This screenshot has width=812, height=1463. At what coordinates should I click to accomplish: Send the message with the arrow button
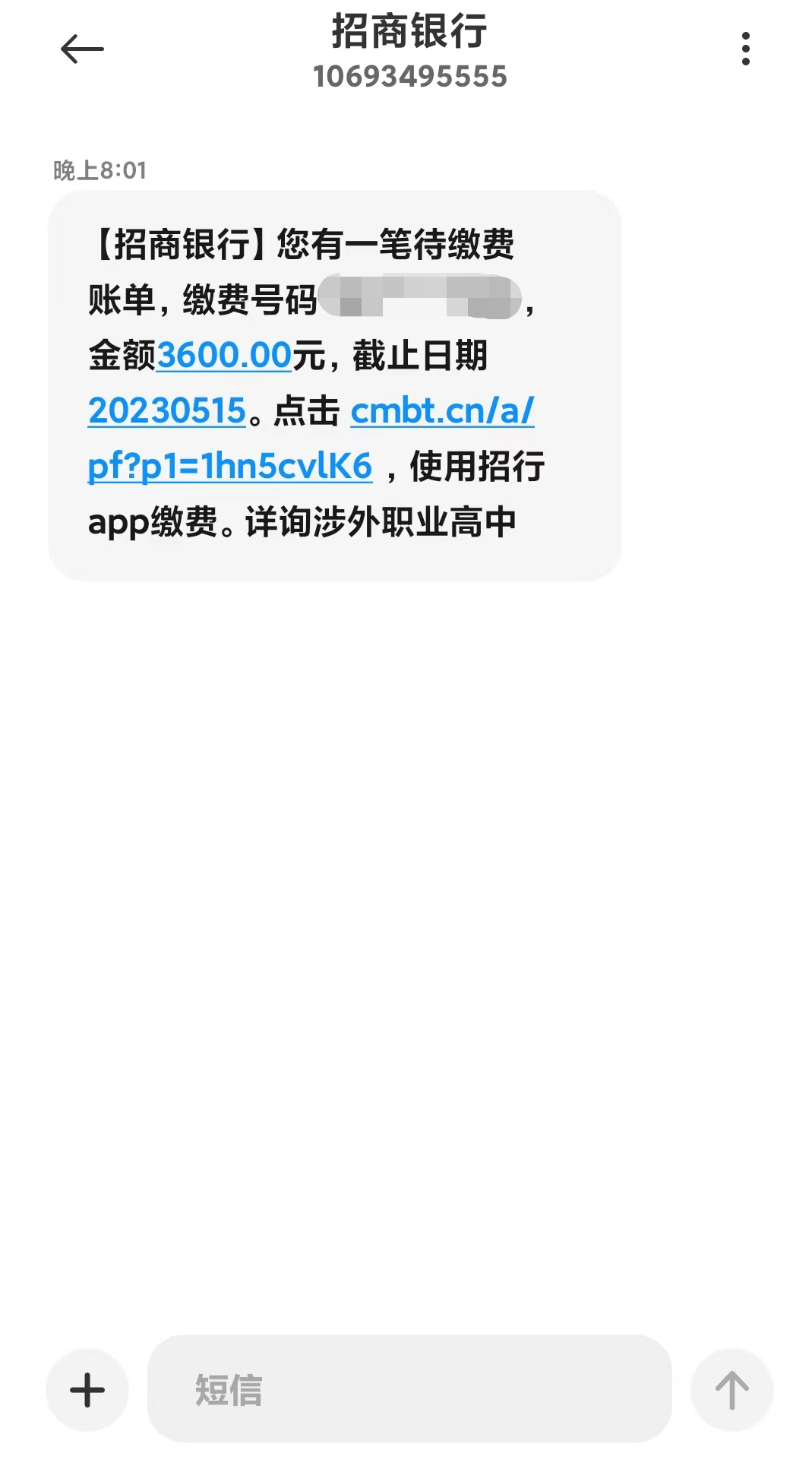[x=731, y=1390]
